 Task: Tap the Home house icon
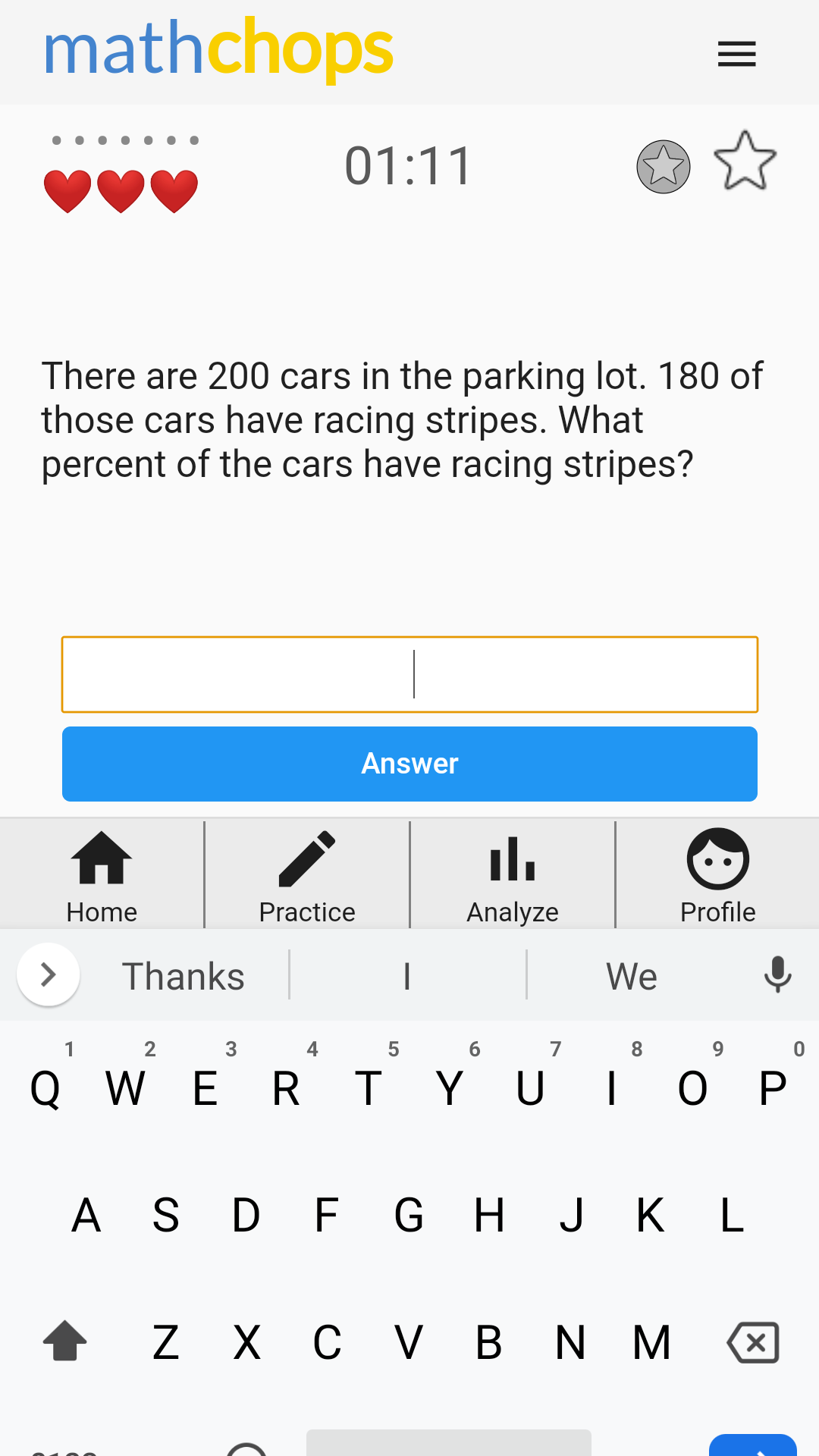pos(101,874)
